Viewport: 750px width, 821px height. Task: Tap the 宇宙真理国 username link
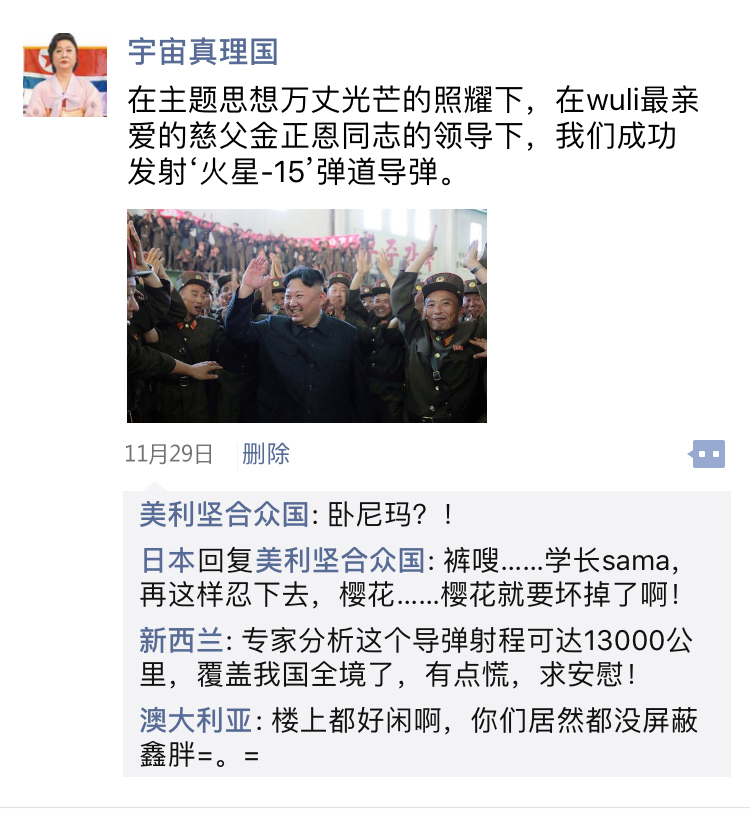203,52
